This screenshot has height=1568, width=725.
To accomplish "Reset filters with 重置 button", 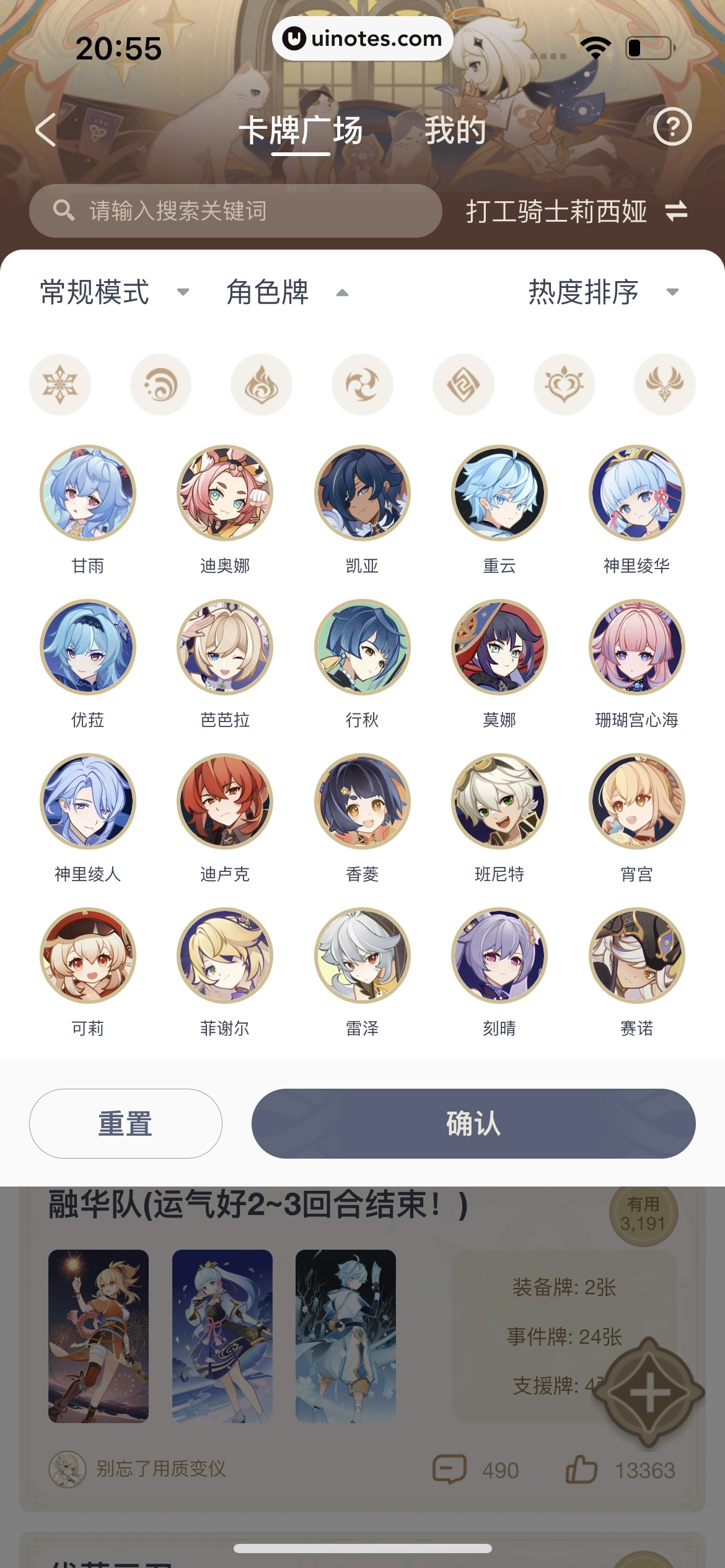I will (126, 1123).
